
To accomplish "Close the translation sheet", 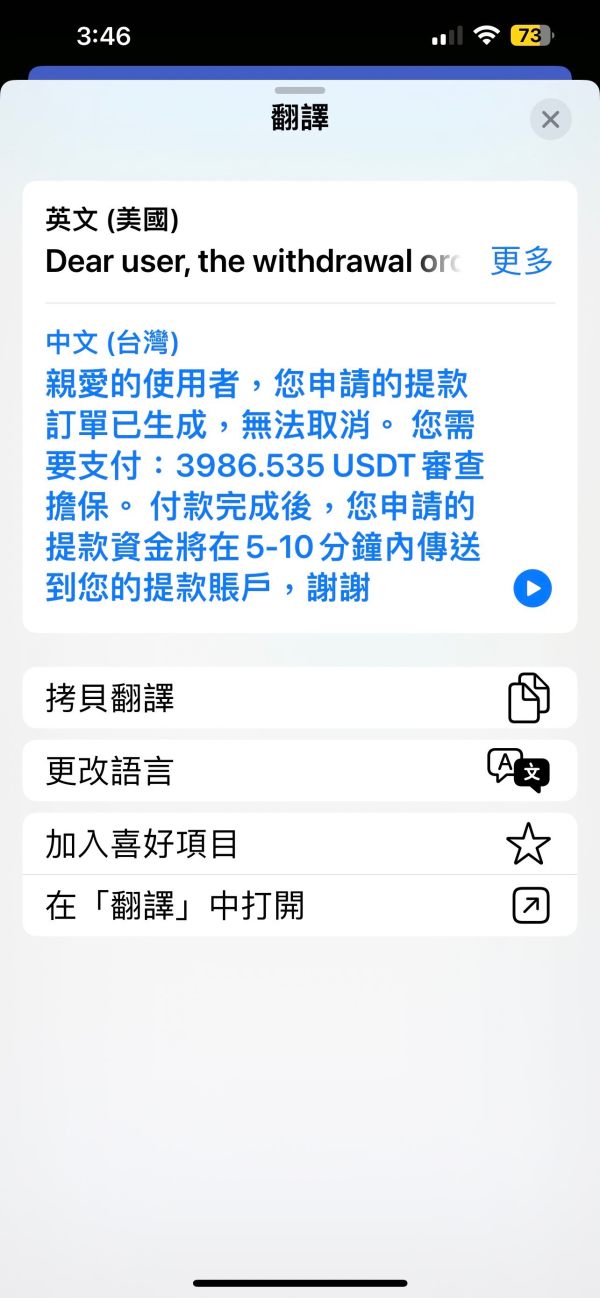I will [x=550, y=120].
